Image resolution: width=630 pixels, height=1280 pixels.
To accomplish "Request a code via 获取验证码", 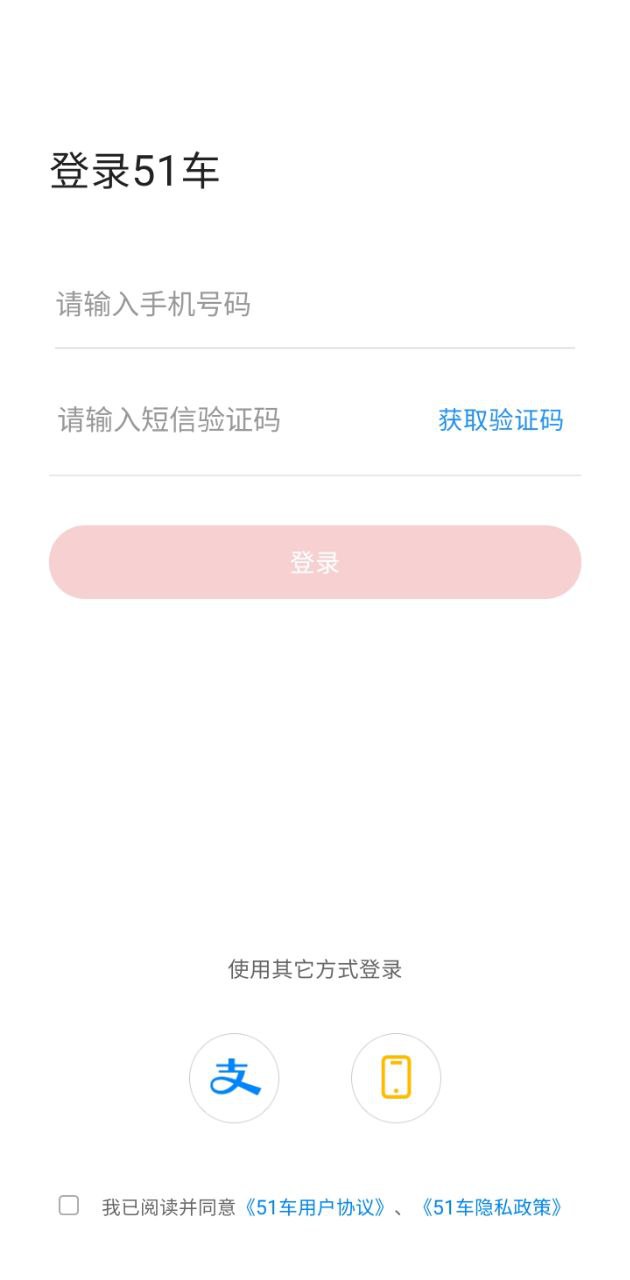I will click(x=500, y=420).
